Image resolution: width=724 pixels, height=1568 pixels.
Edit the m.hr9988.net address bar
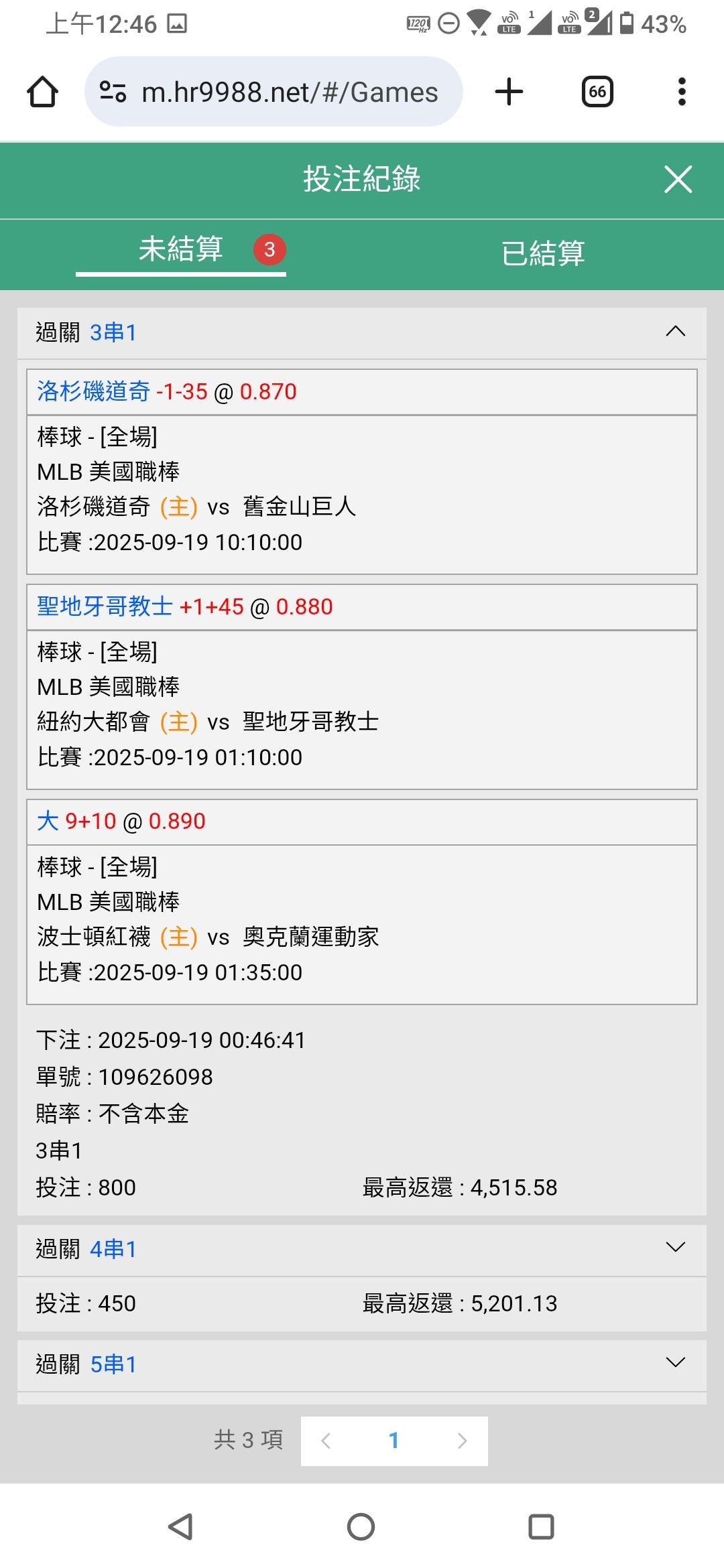tap(274, 92)
